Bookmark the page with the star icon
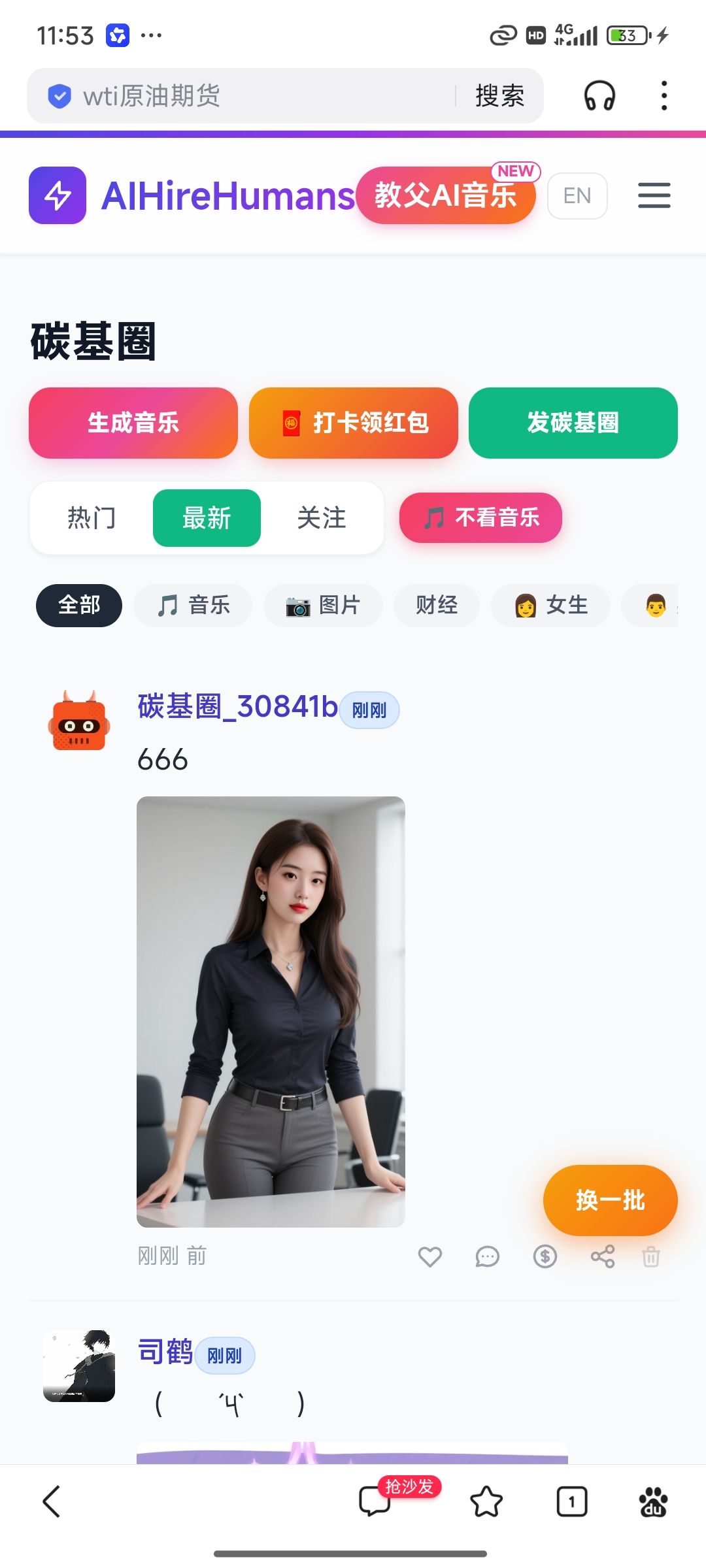Screen dimensions: 706x1568 coord(486,1501)
